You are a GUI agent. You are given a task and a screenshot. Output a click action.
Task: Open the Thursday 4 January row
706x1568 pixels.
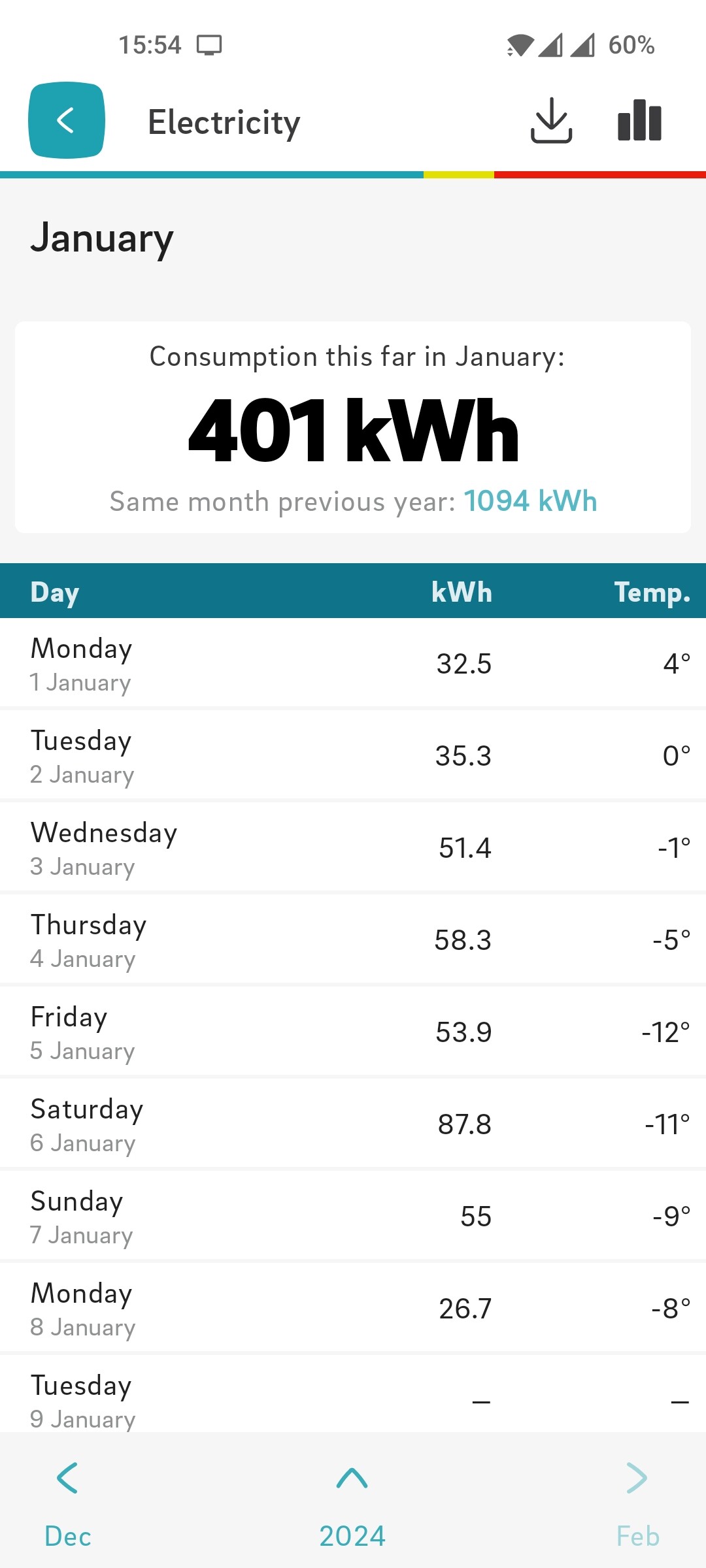353,940
